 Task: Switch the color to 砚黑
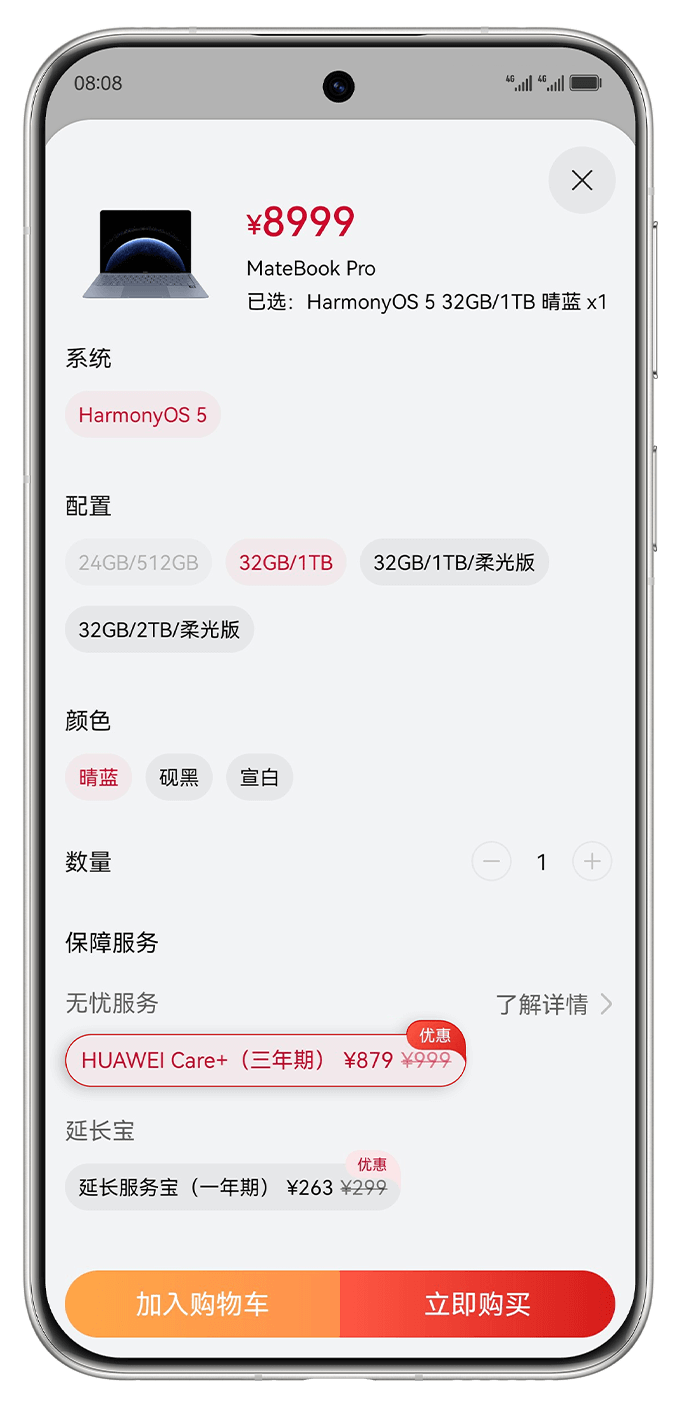179,777
